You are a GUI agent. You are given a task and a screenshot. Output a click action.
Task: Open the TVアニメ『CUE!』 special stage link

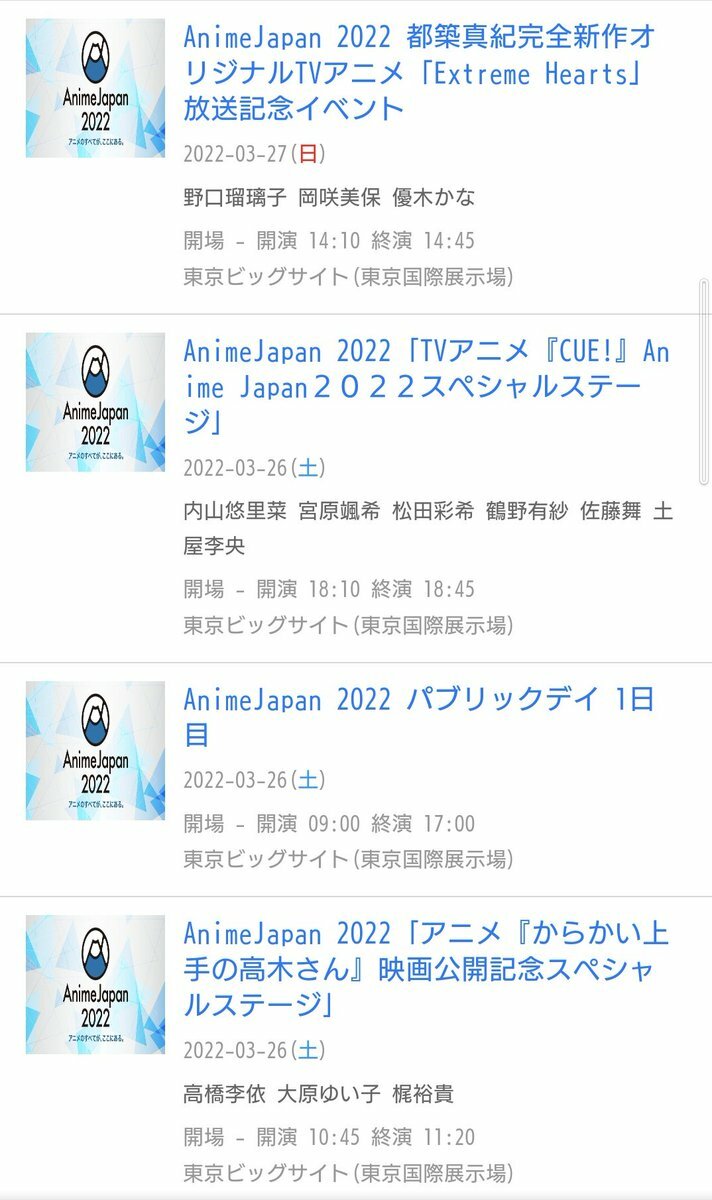pyautogui.click(x=426, y=387)
